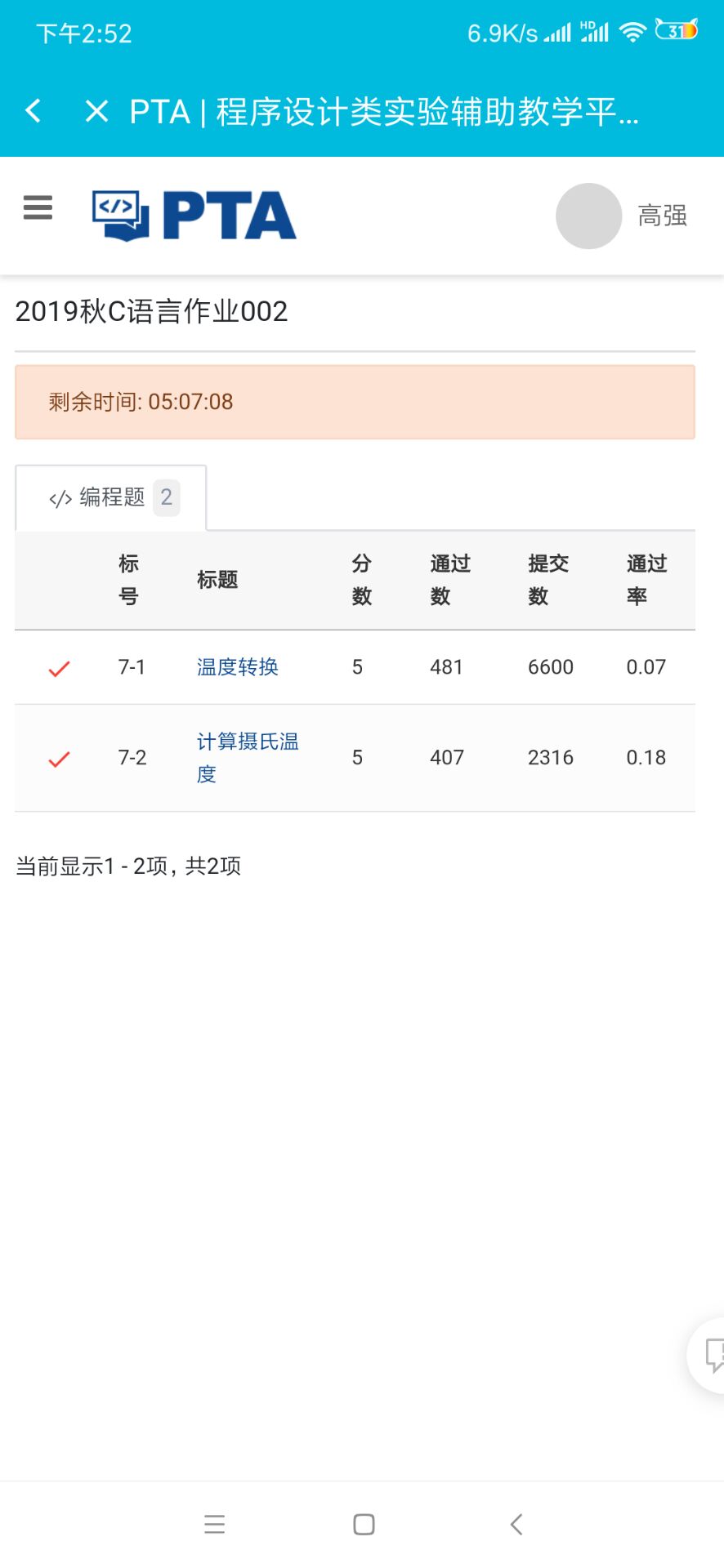Open the floating feedback chat button
Viewport: 724px width, 1568px height.
click(x=711, y=1355)
